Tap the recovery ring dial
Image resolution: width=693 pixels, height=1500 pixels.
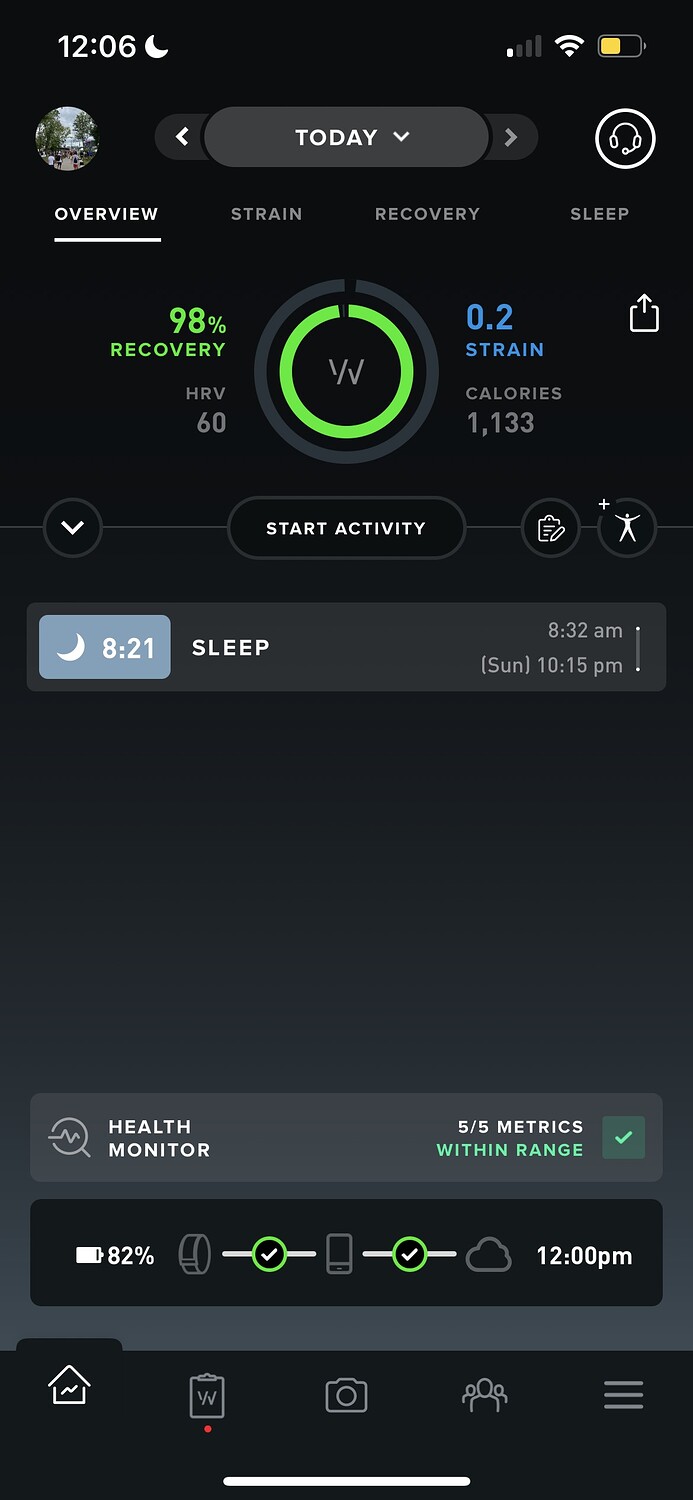[346, 372]
